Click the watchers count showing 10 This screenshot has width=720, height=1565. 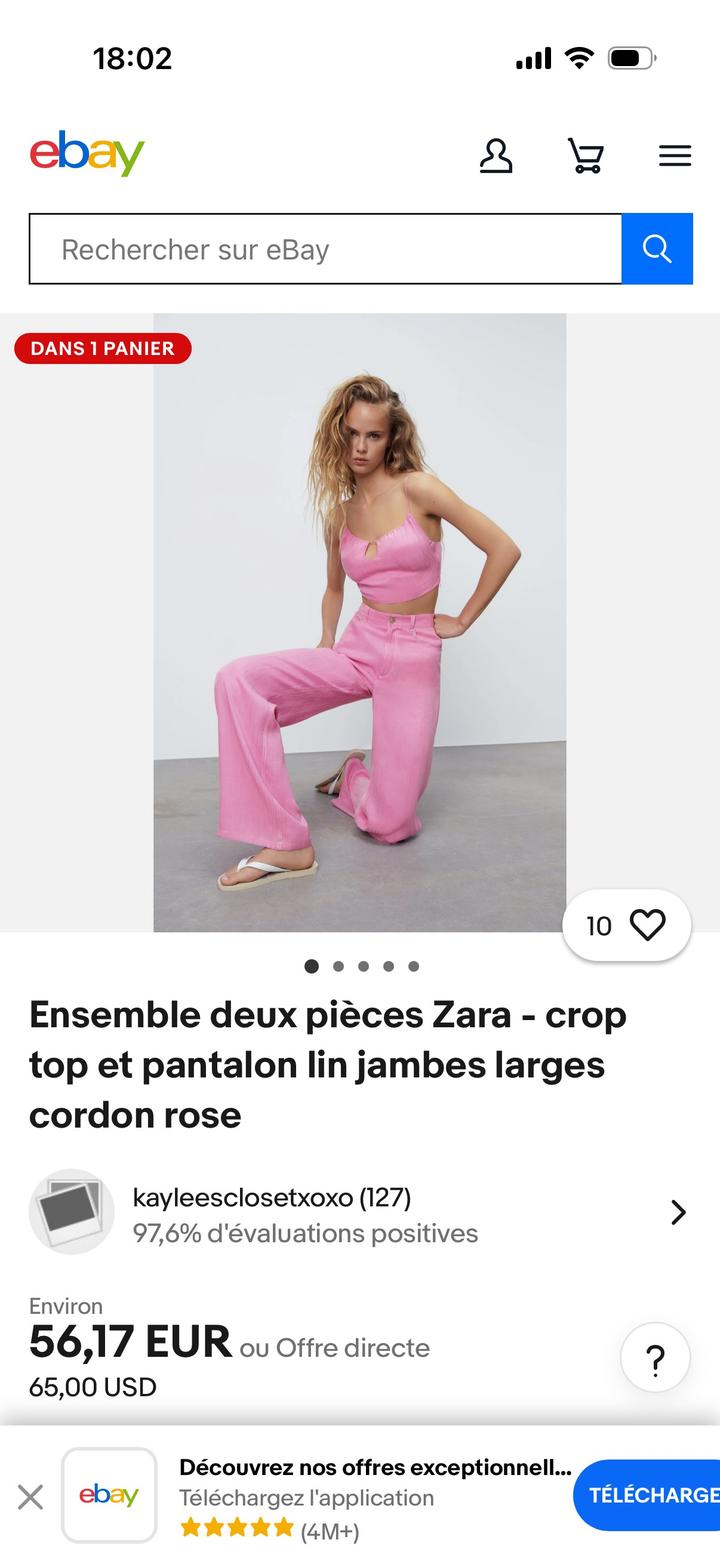tap(600, 925)
